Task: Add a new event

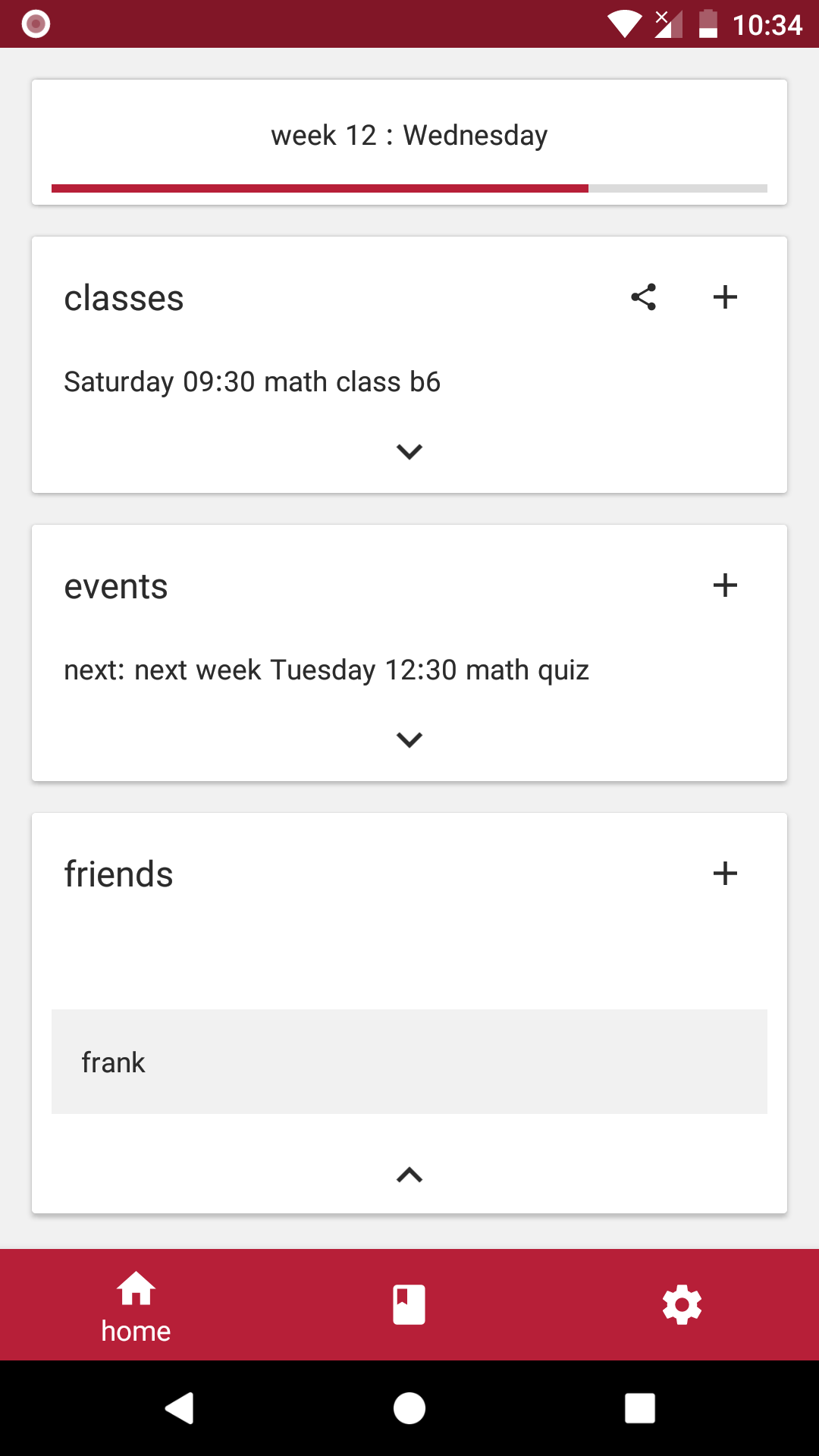Action: (725, 585)
